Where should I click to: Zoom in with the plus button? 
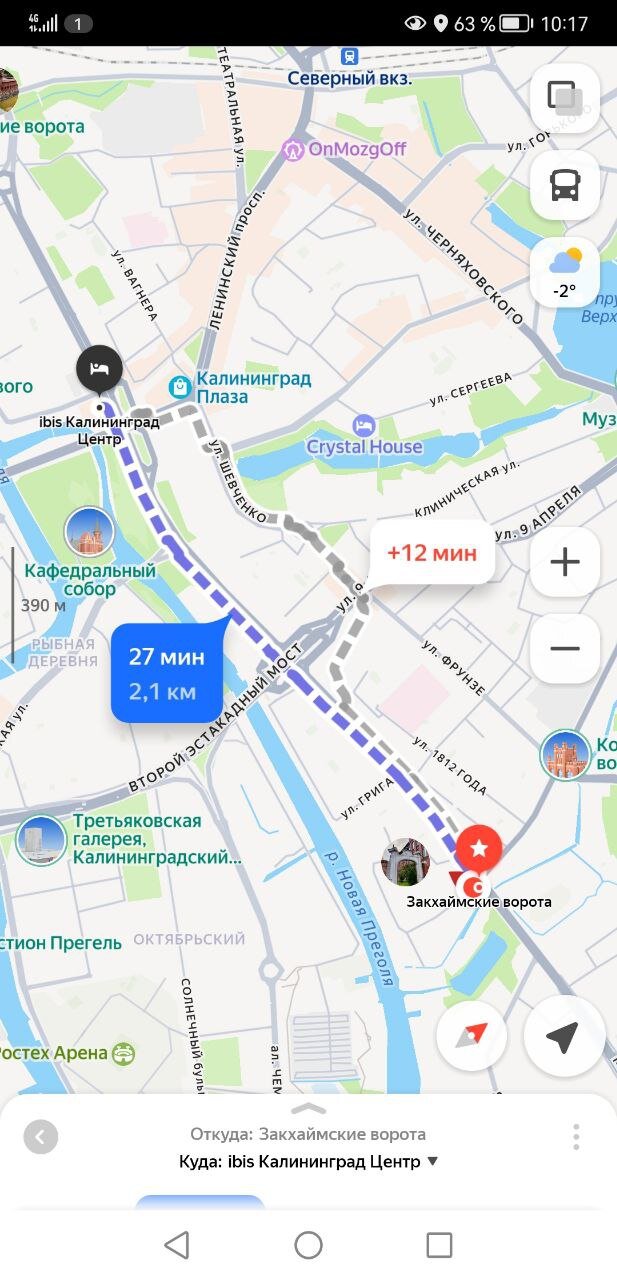(x=564, y=562)
